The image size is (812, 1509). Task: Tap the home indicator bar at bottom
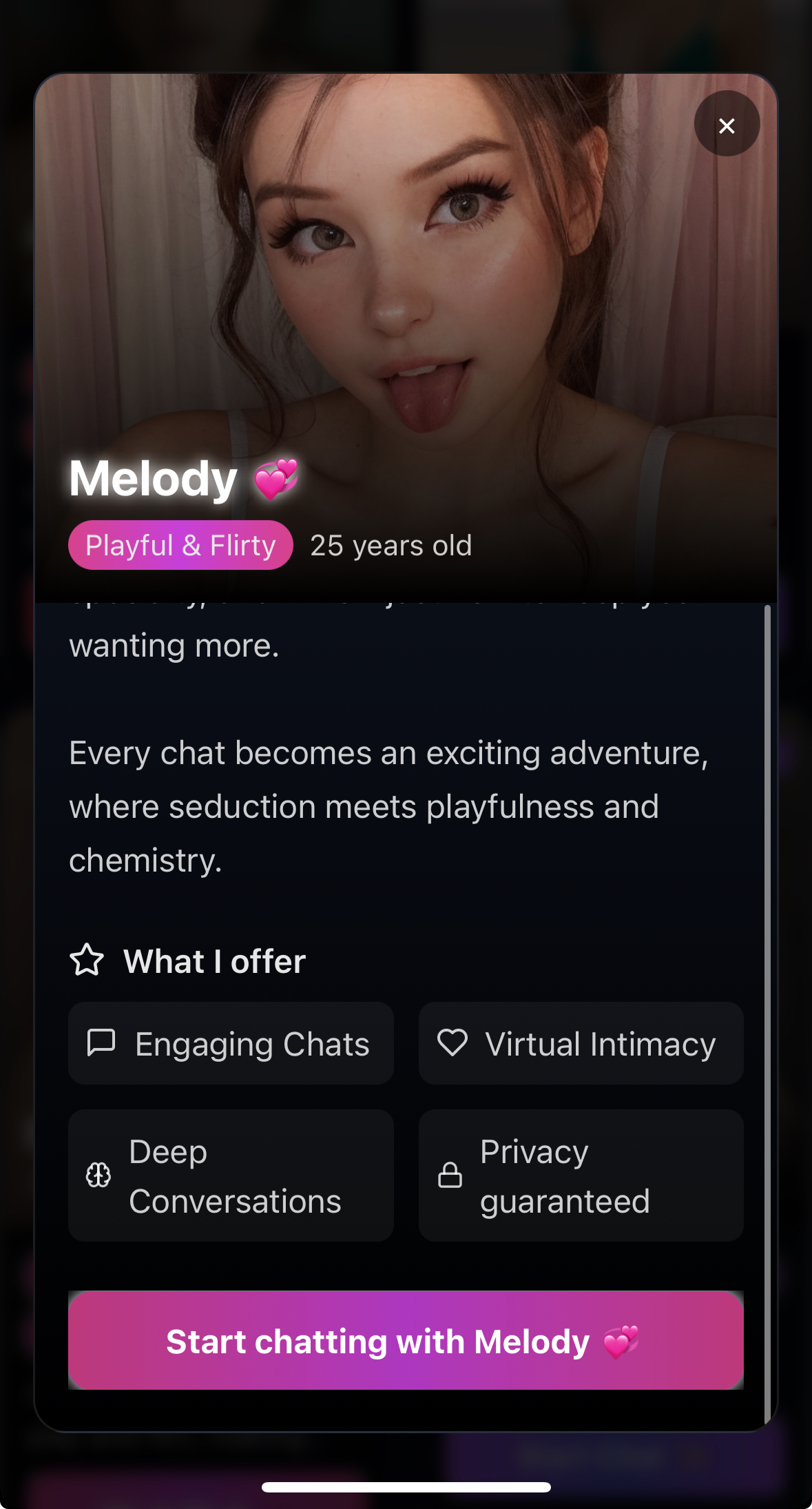point(406,1485)
